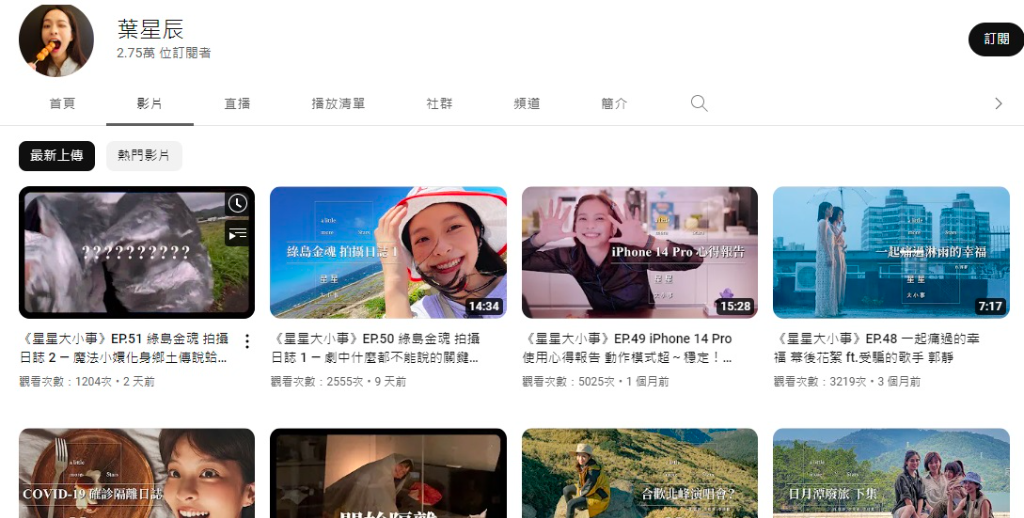Play the EP.48 一起痛過的幸福 video
Image resolution: width=1024 pixels, height=518 pixels.
tap(891, 252)
